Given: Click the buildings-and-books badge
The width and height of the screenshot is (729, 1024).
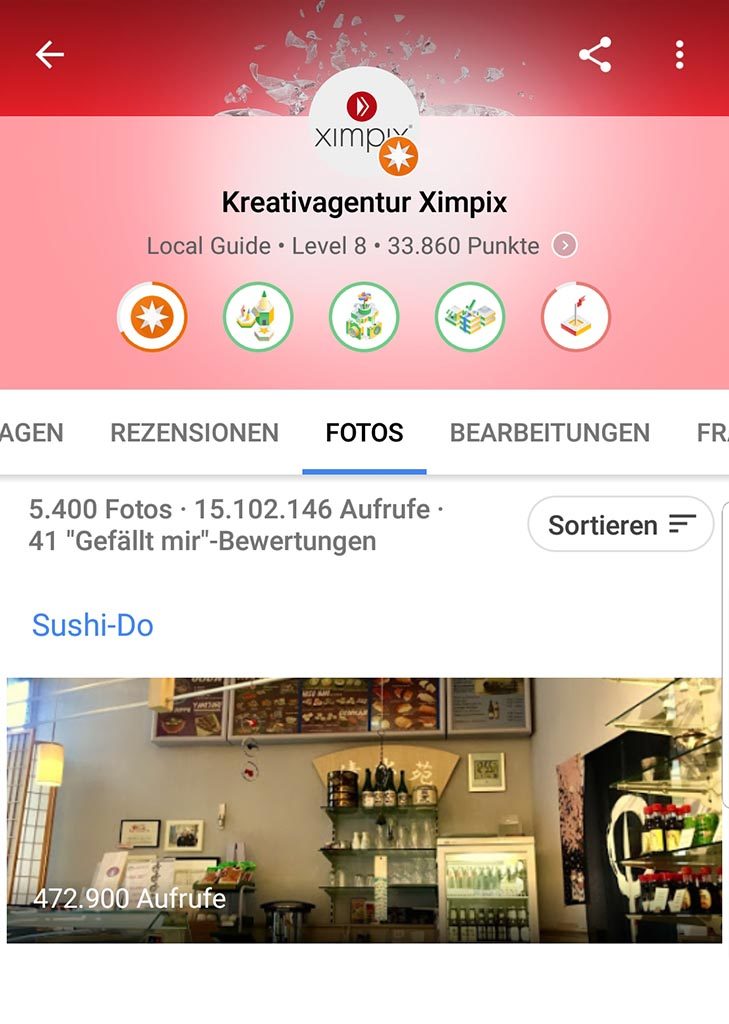Looking at the screenshot, I should click(470, 316).
